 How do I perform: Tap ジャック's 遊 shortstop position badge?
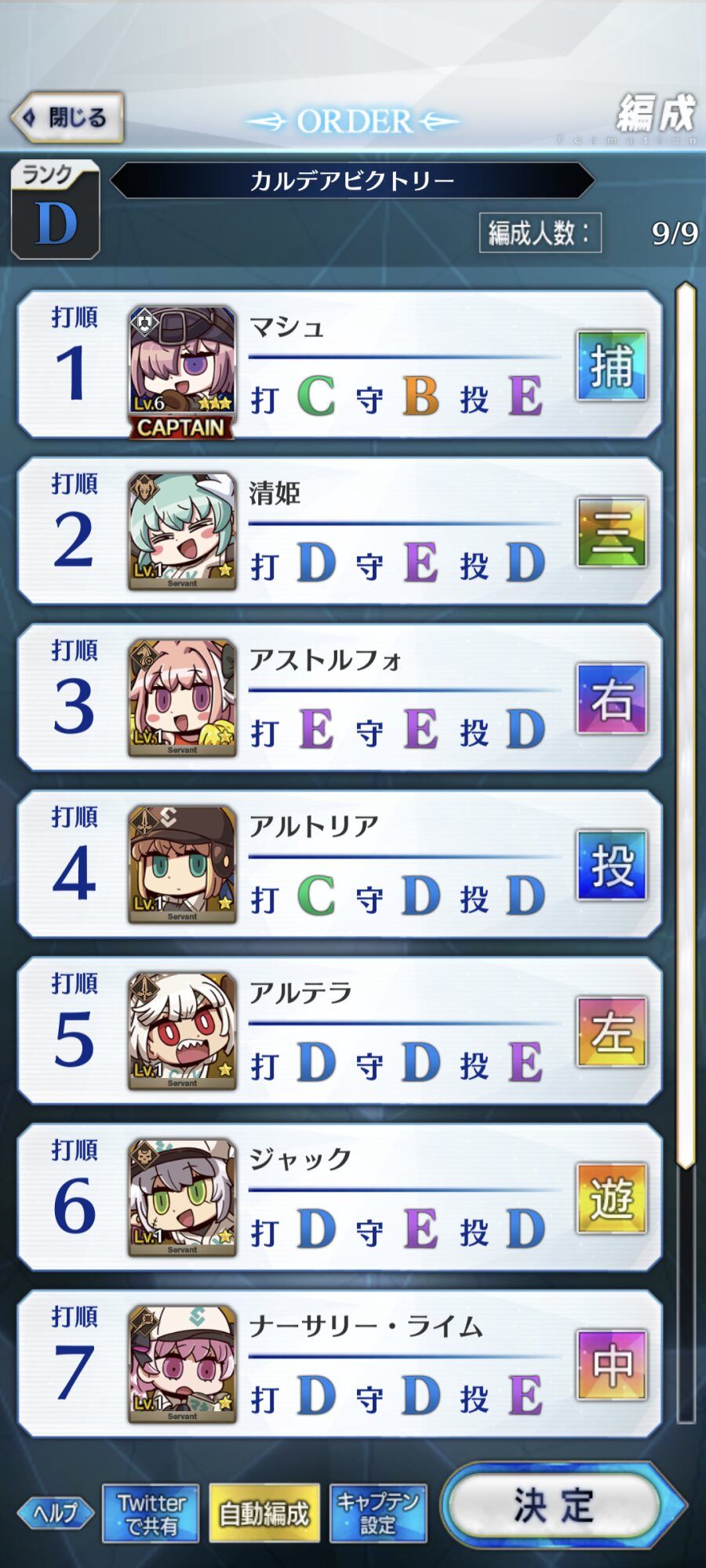pos(612,1198)
